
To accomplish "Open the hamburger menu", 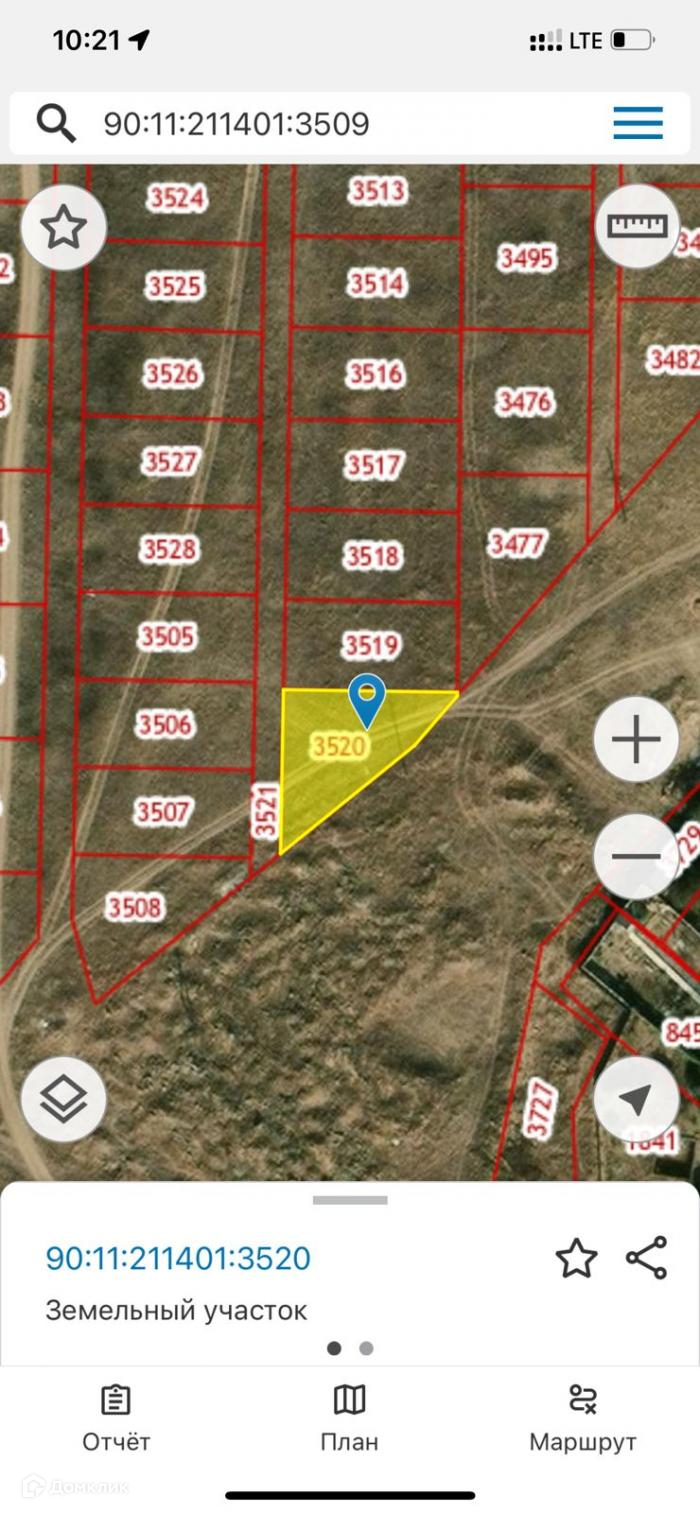I will pos(638,123).
